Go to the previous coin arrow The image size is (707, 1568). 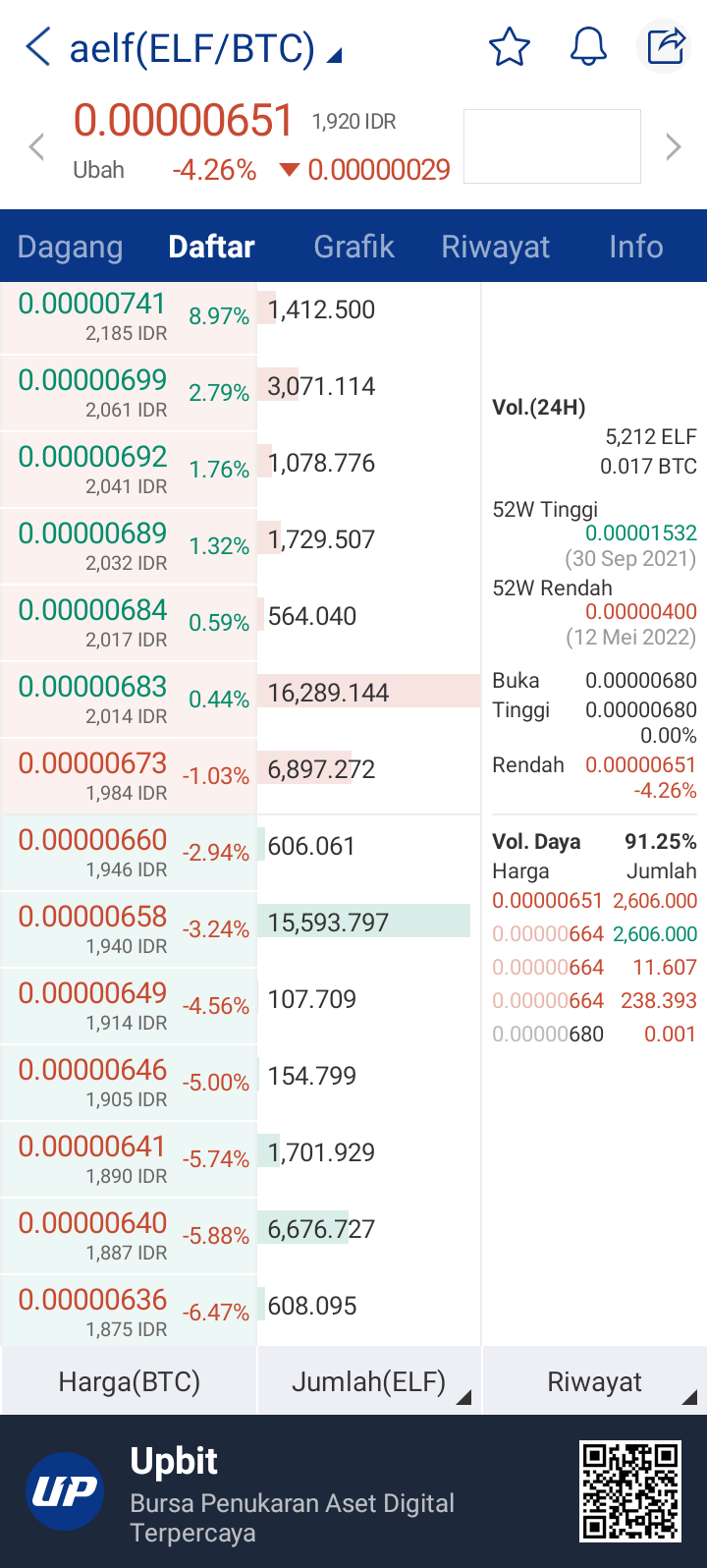point(36,147)
